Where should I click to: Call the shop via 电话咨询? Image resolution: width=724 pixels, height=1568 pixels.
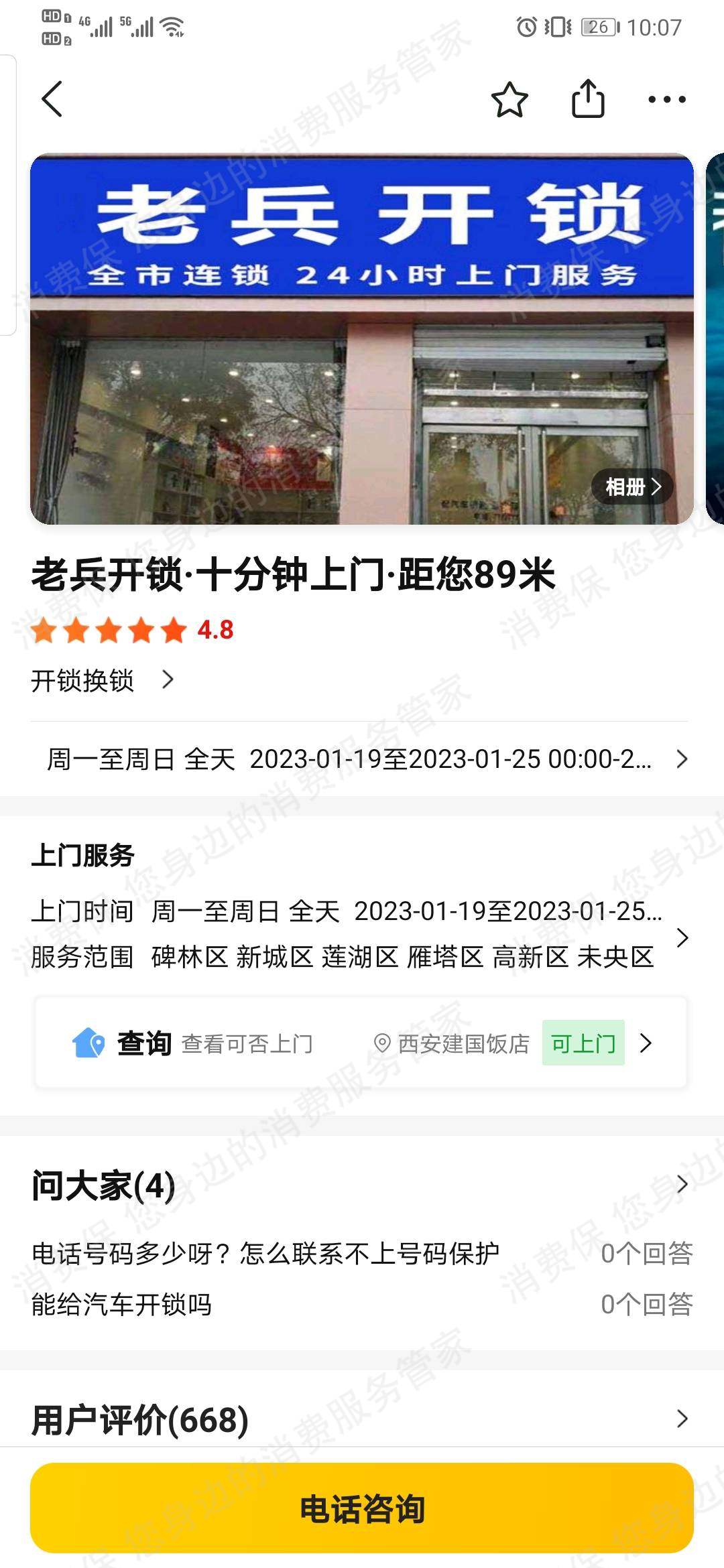point(362,1508)
